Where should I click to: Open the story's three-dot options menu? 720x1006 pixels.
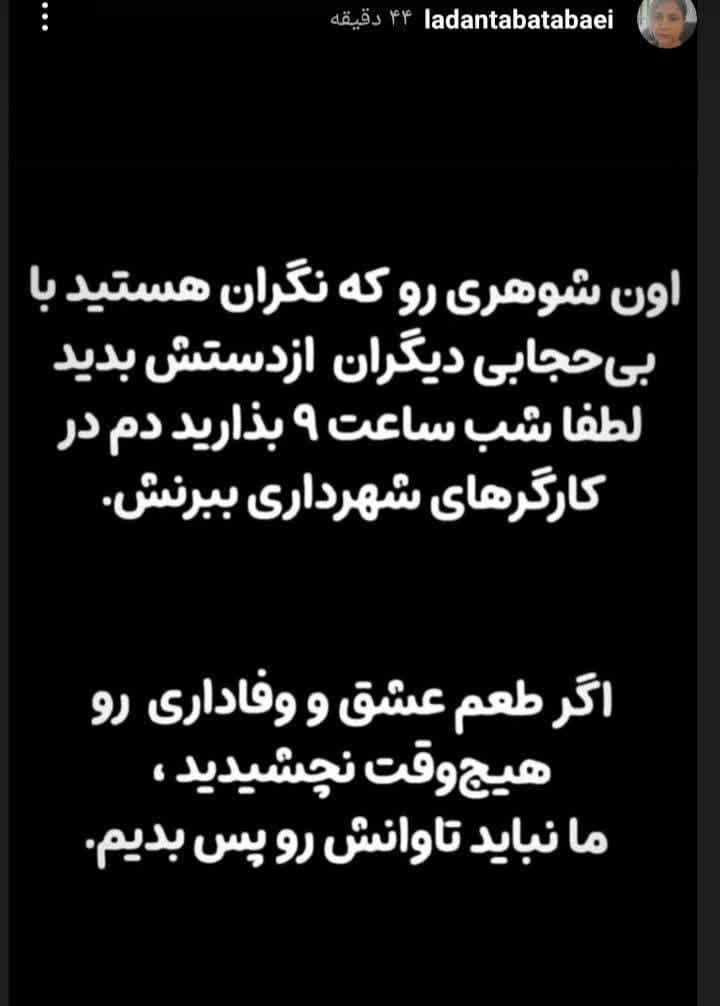tap(42, 20)
